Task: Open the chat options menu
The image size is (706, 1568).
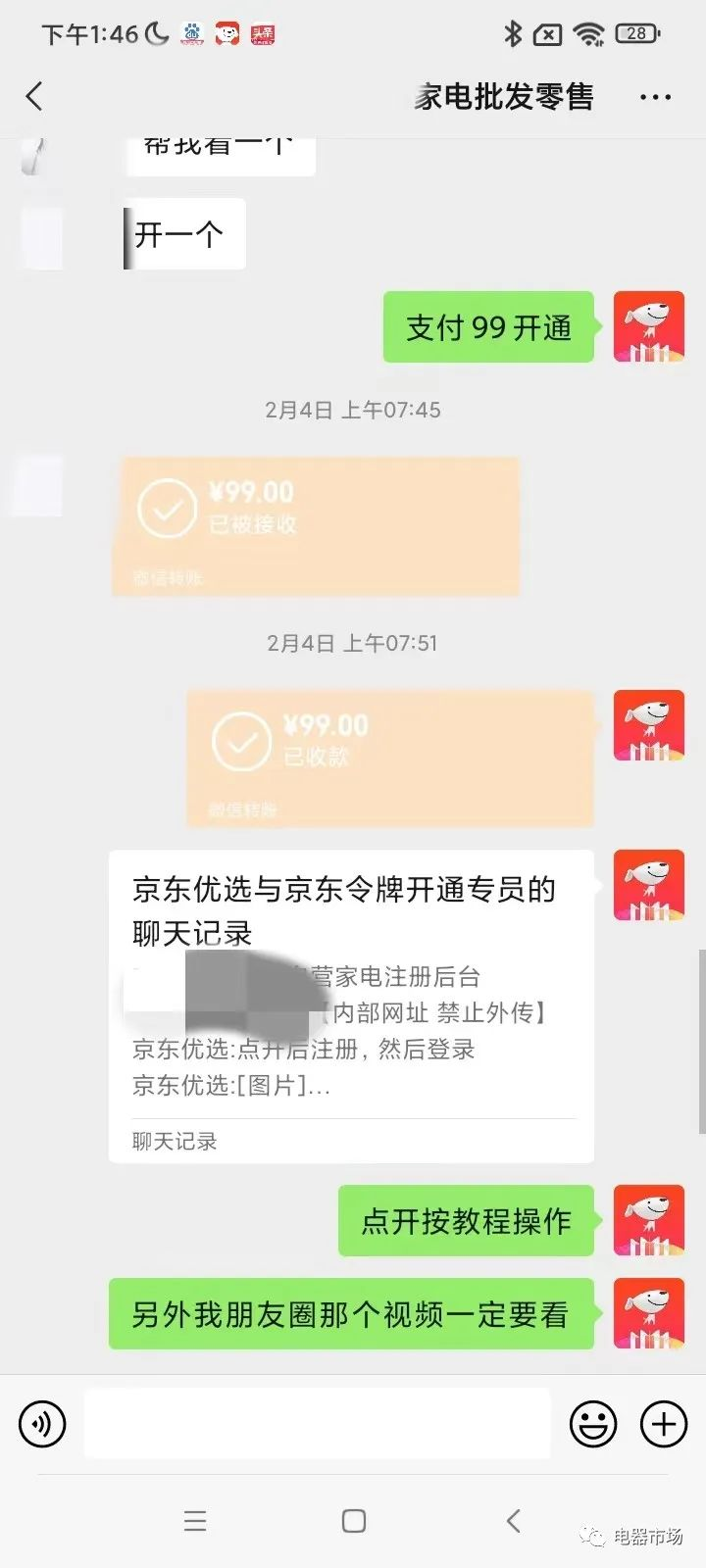Action: tap(654, 96)
